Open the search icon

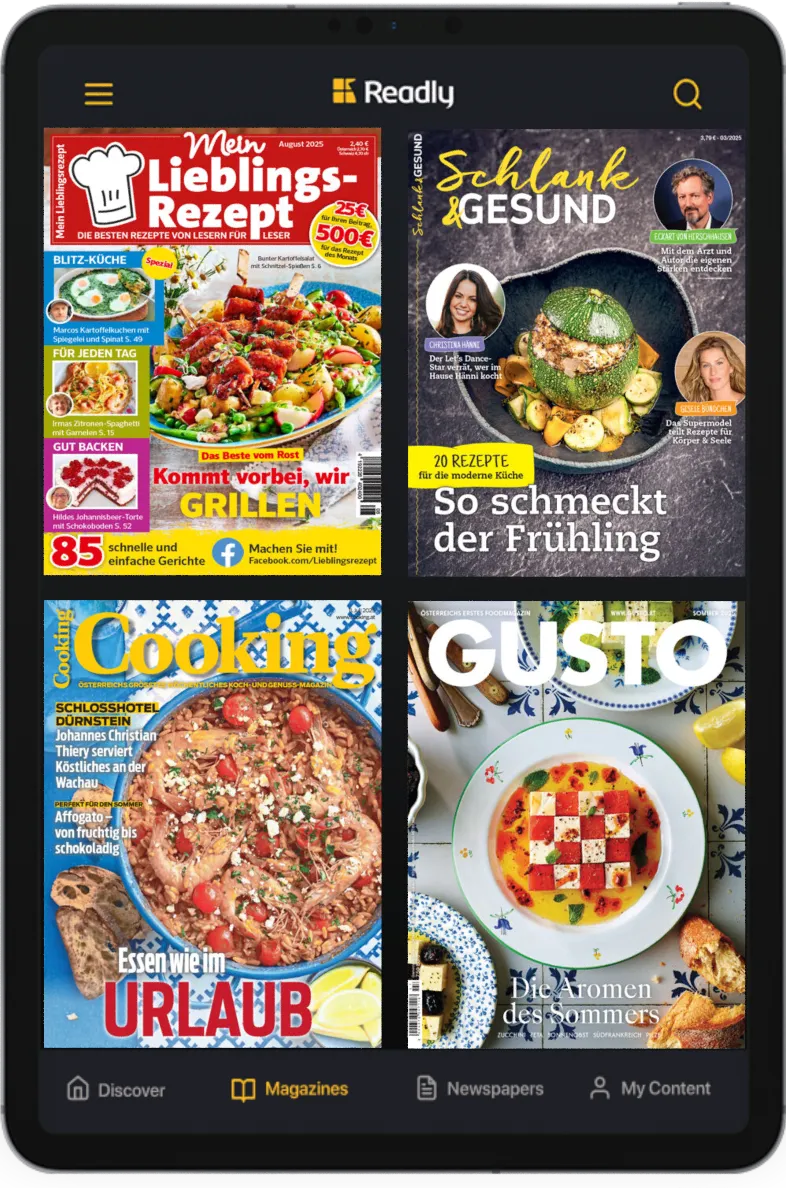(687, 94)
